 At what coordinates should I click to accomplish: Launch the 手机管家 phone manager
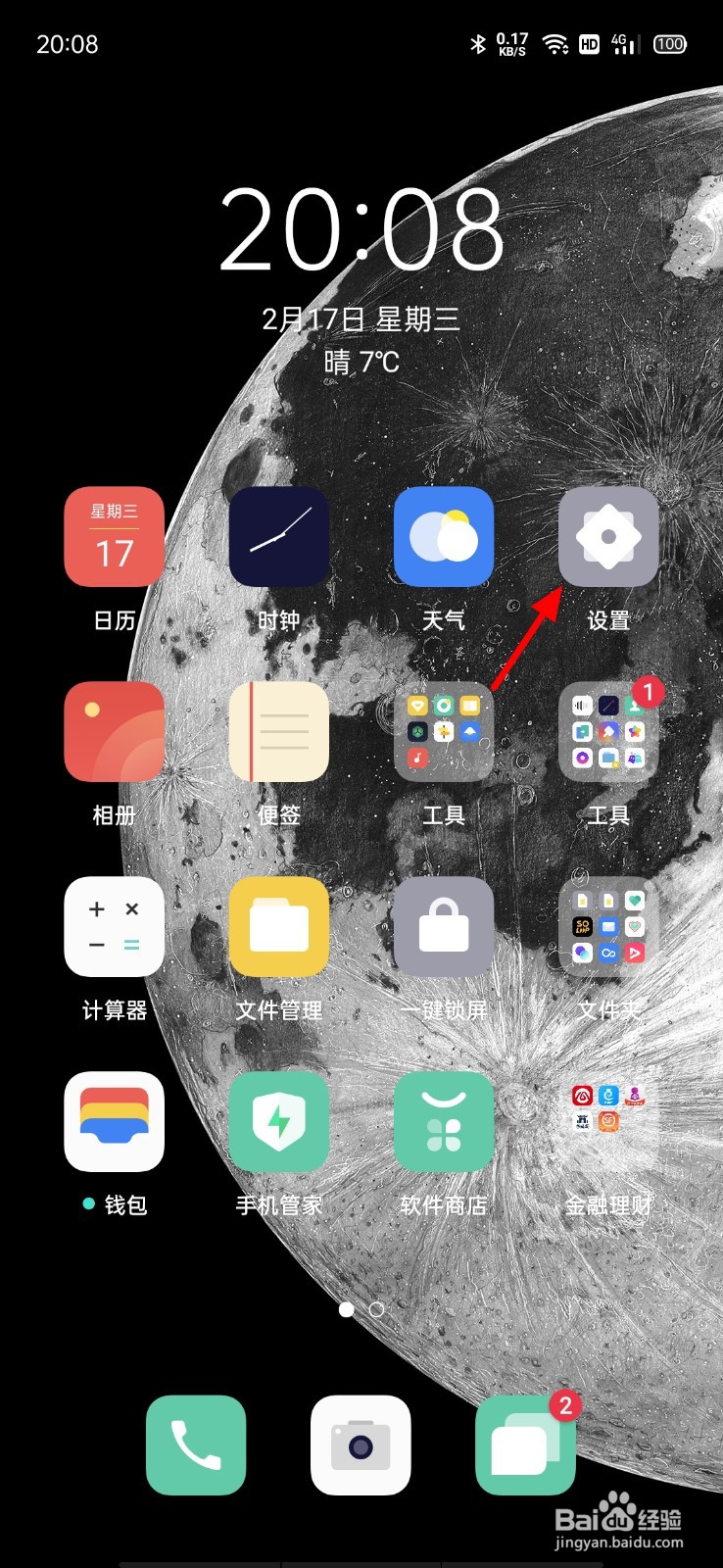279,1121
